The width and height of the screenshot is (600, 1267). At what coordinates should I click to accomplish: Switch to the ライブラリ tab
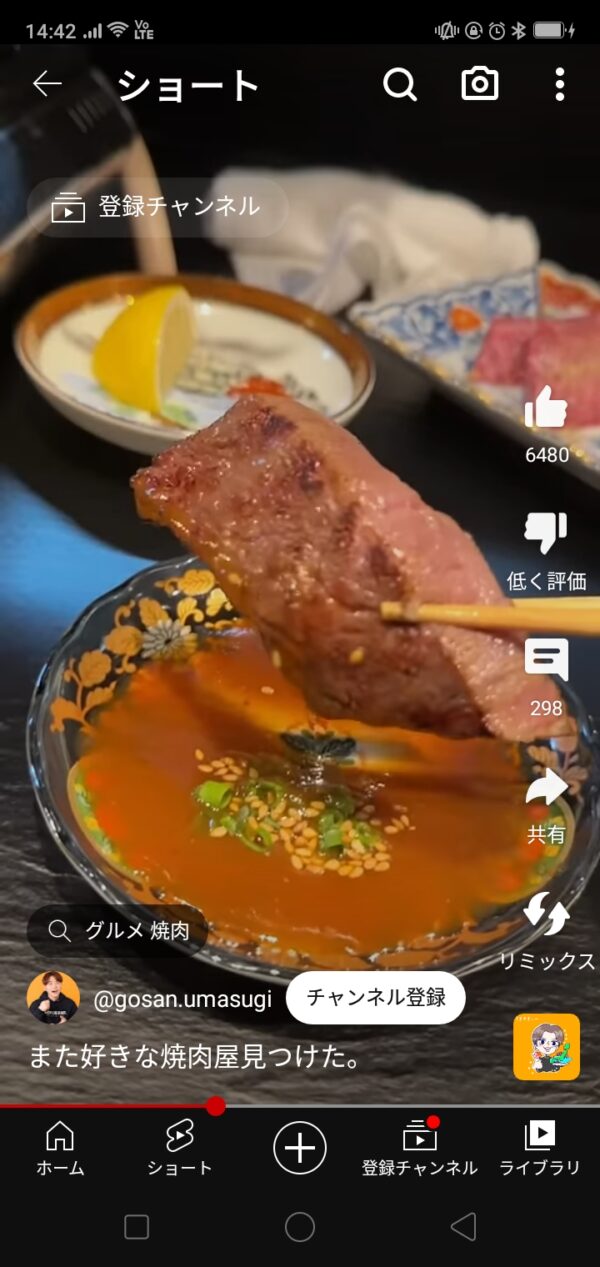click(540, 1148)
